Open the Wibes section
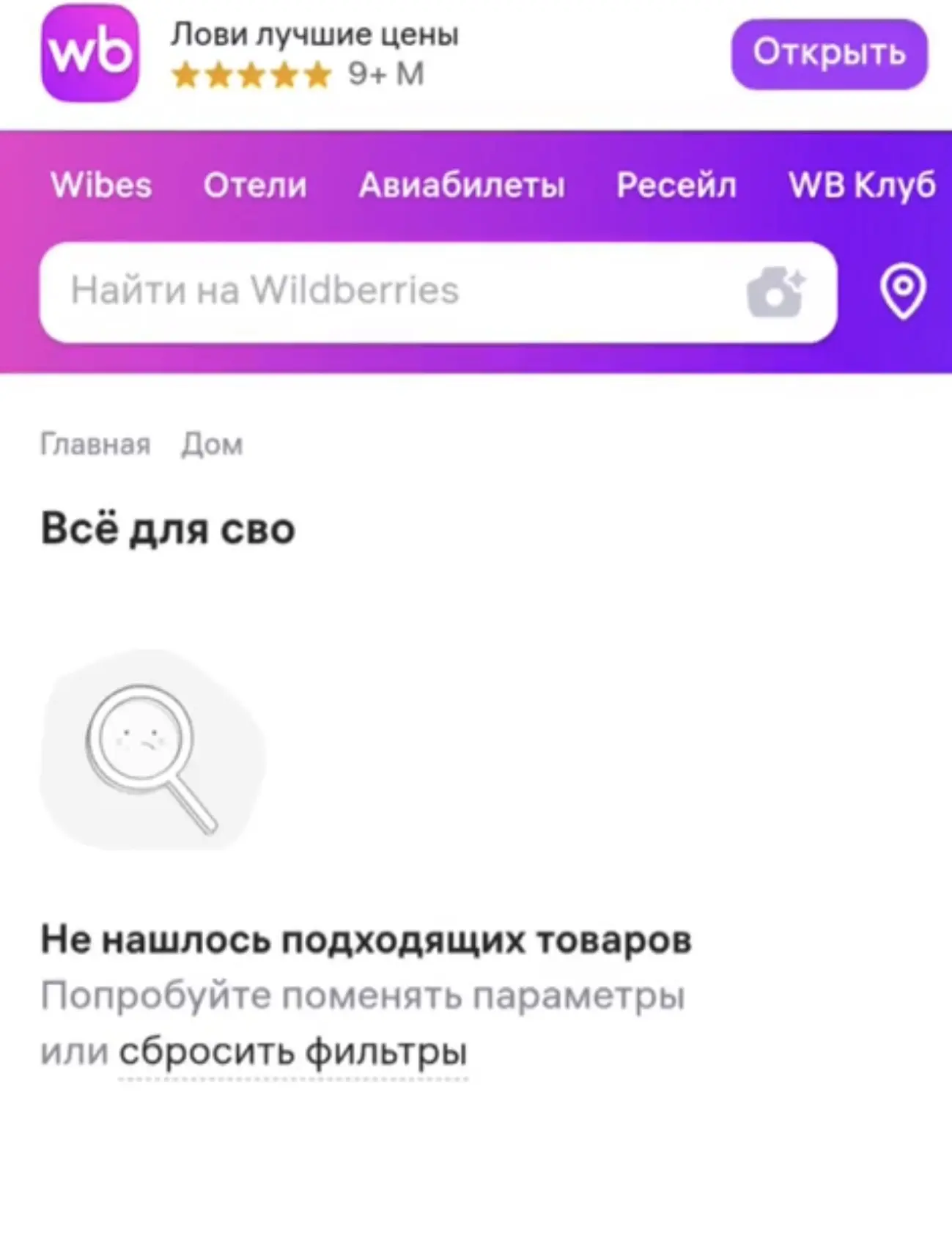 [x=101, y=185]
